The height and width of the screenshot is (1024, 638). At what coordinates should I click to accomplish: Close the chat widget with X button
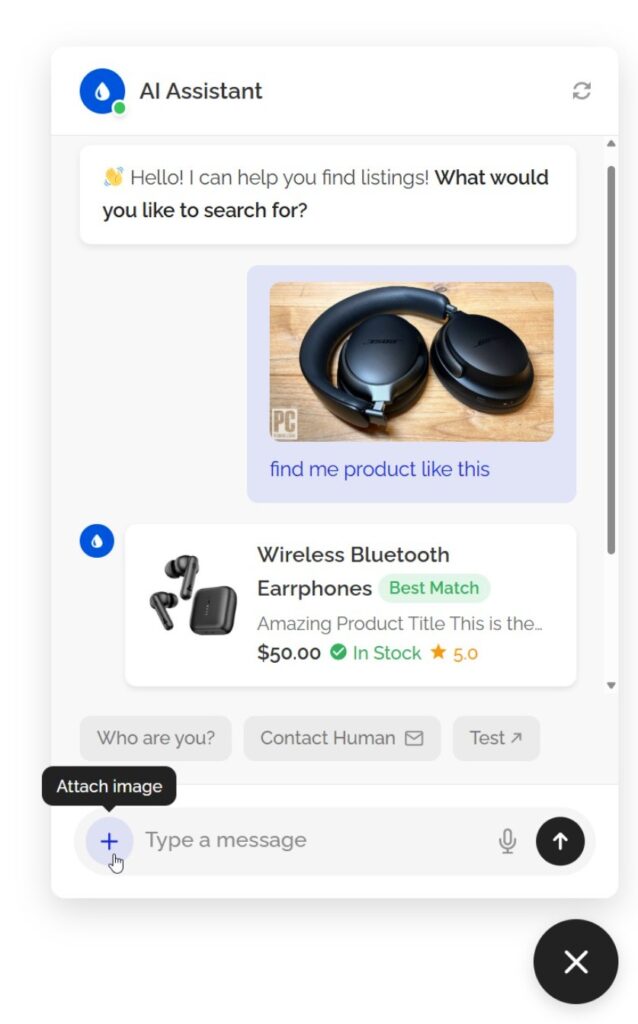click(x=576, y=962)
